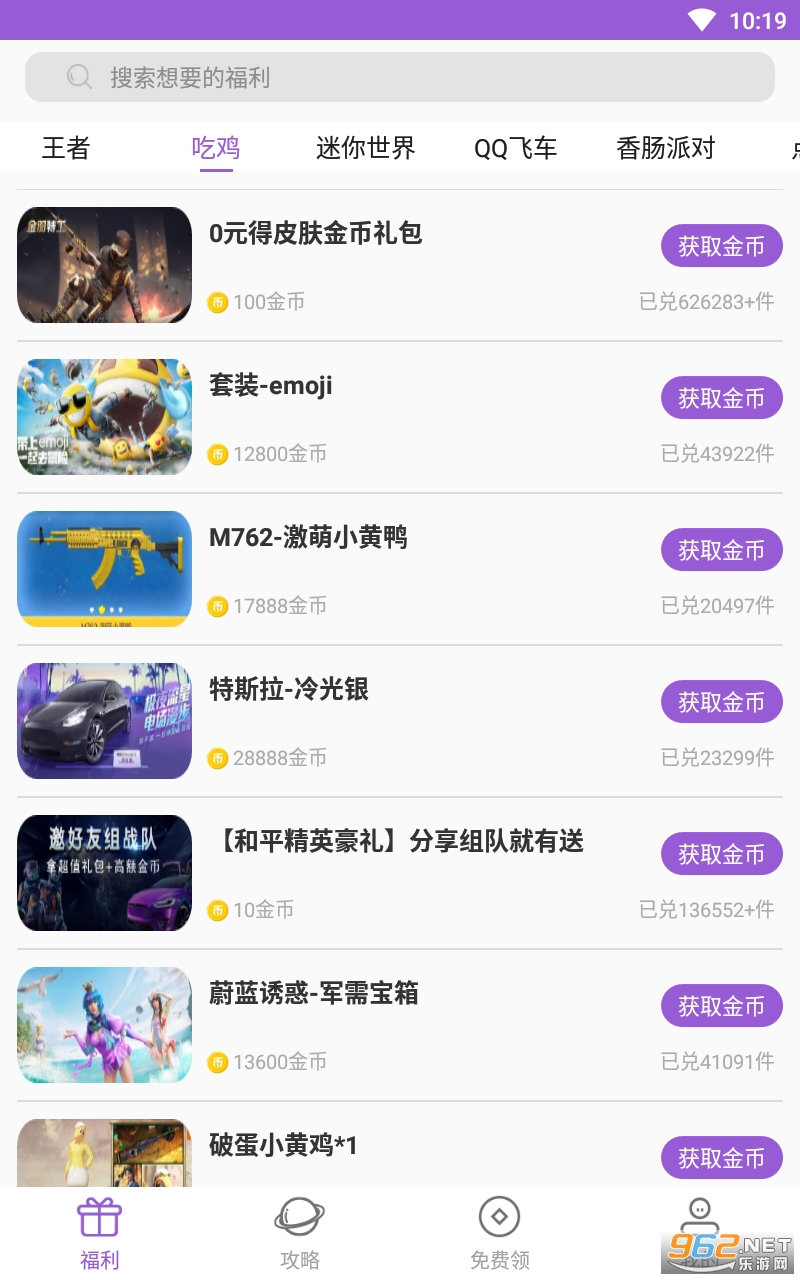Get coins for 蔚蓝诱惑-军需宝箱
This screenshot has height=1280, width=800.
click(721, 1006)
